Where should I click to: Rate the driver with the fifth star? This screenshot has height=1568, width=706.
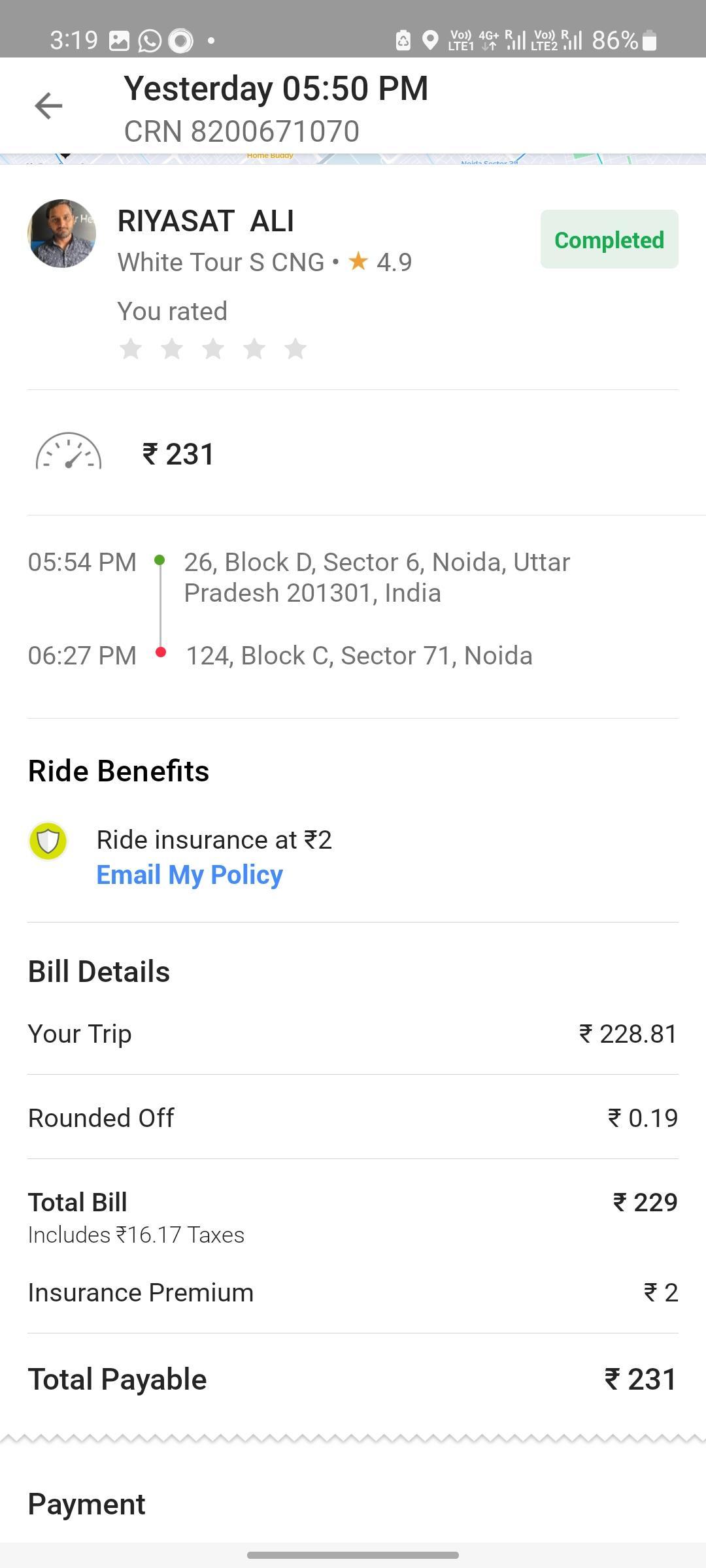tap(295, 349)
